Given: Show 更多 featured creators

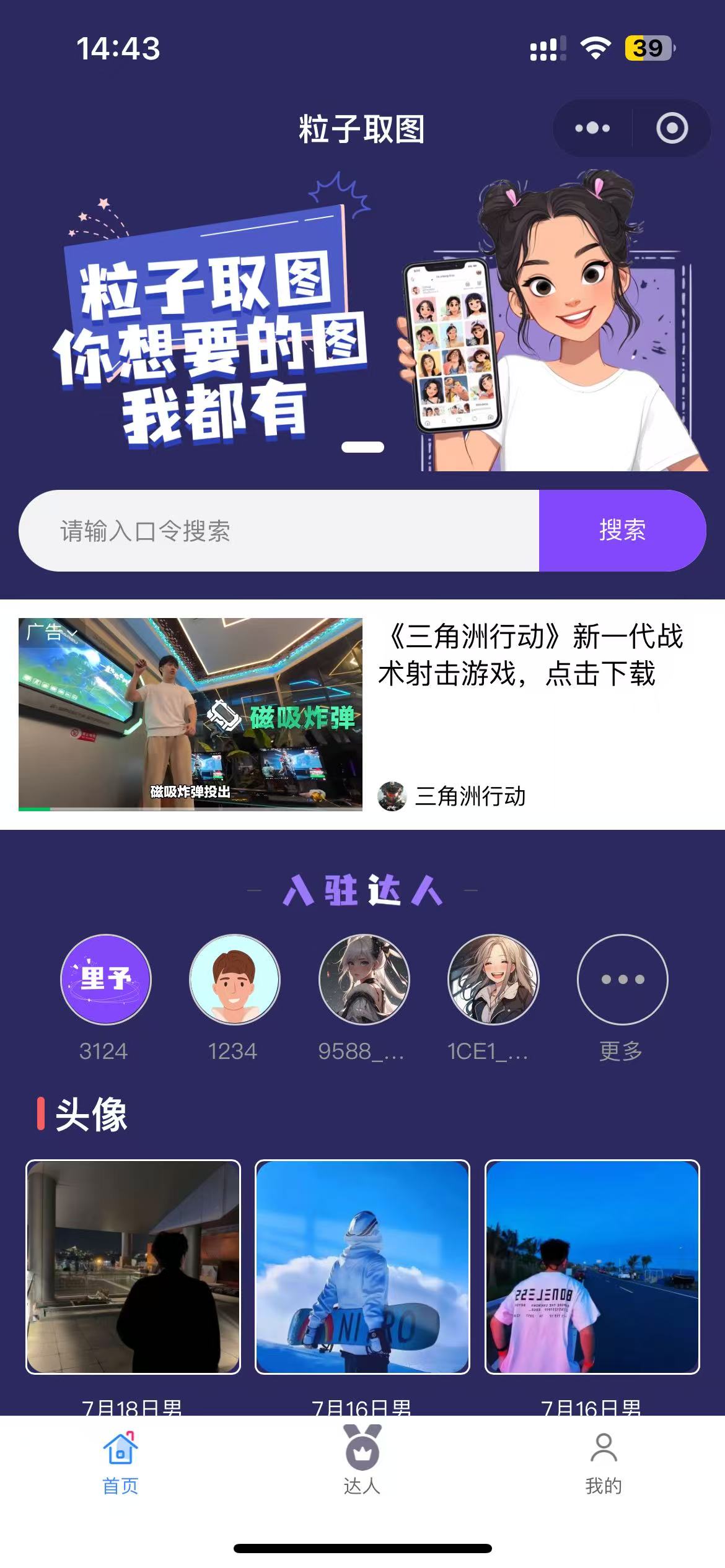Looking at the screenshot, I should (622, 980).
